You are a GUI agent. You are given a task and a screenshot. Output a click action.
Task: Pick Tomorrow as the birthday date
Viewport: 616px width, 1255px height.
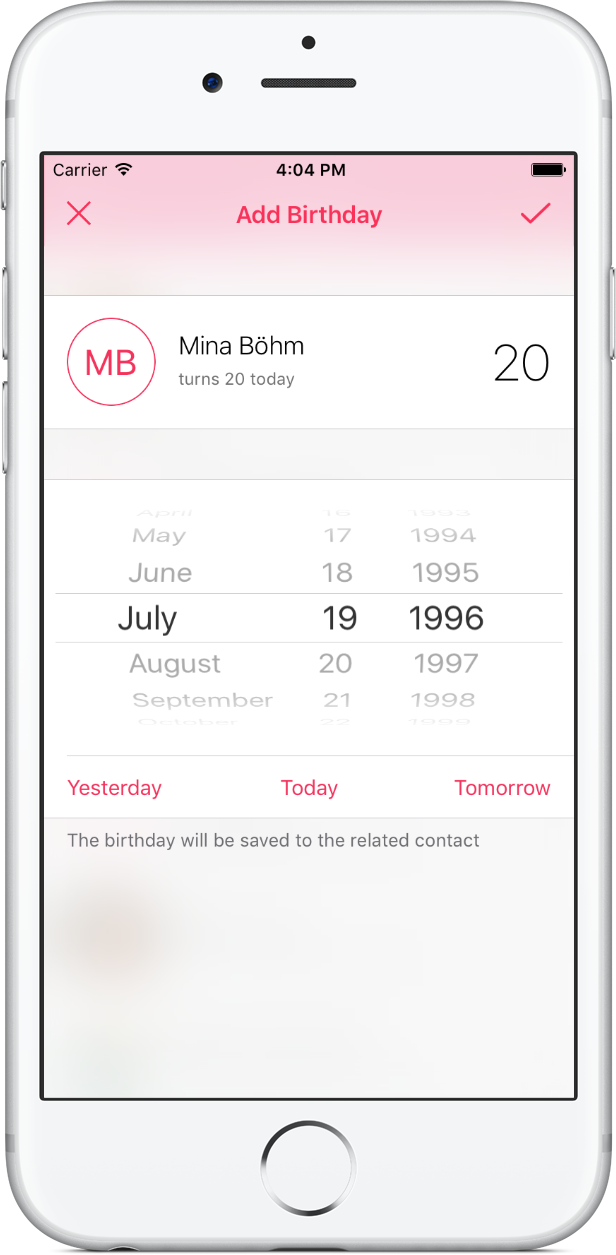502,788
